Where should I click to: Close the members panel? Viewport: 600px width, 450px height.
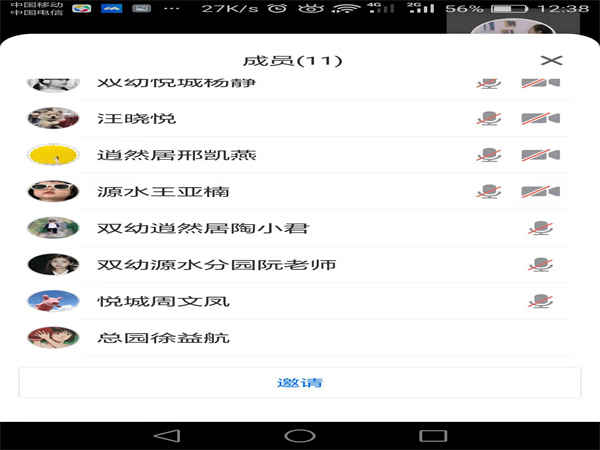(551, 61)
